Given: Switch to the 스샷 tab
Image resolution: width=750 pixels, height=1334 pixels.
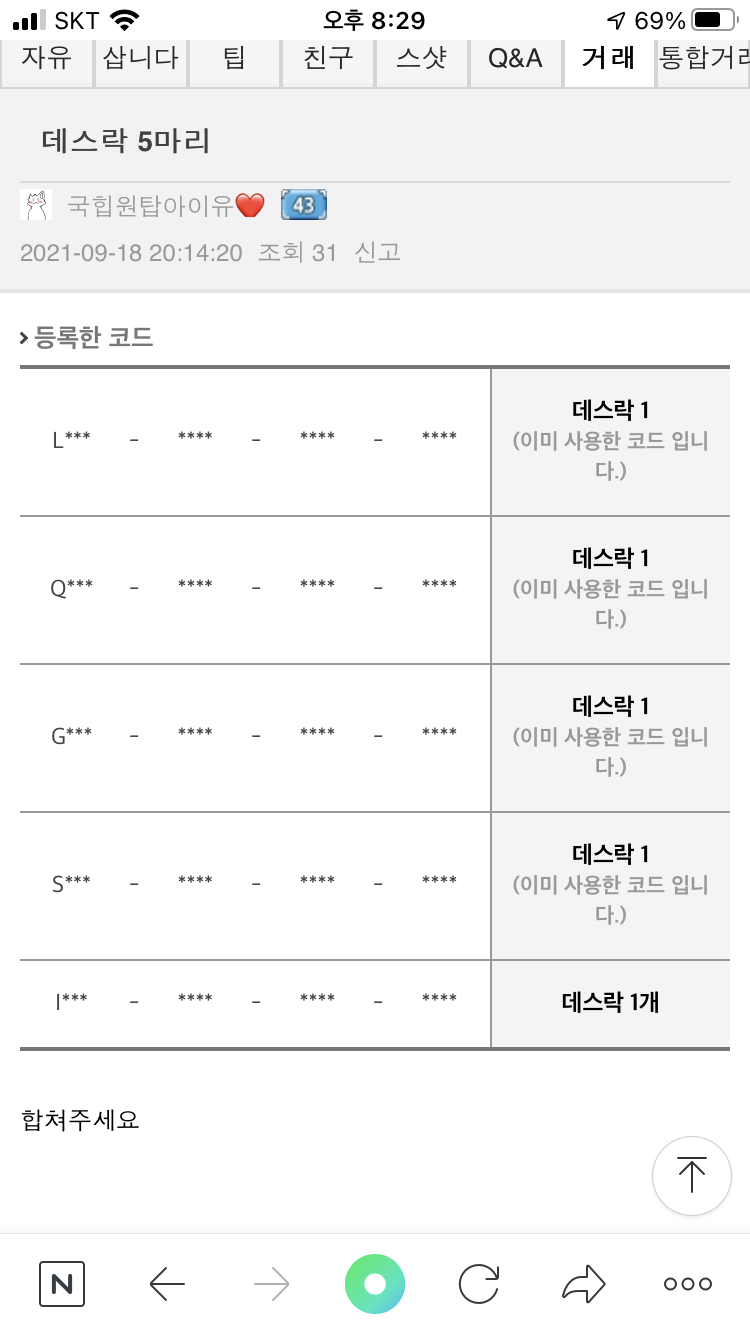Looking at the screenshot, I should [421, 59].
